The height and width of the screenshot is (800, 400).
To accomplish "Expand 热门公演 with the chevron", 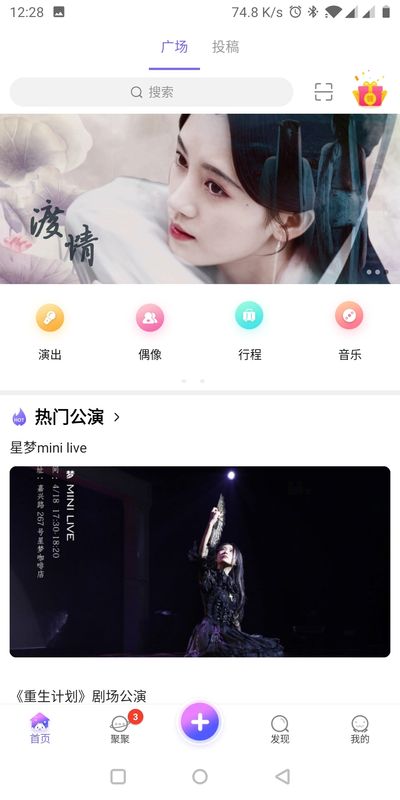I will point(117,417).
